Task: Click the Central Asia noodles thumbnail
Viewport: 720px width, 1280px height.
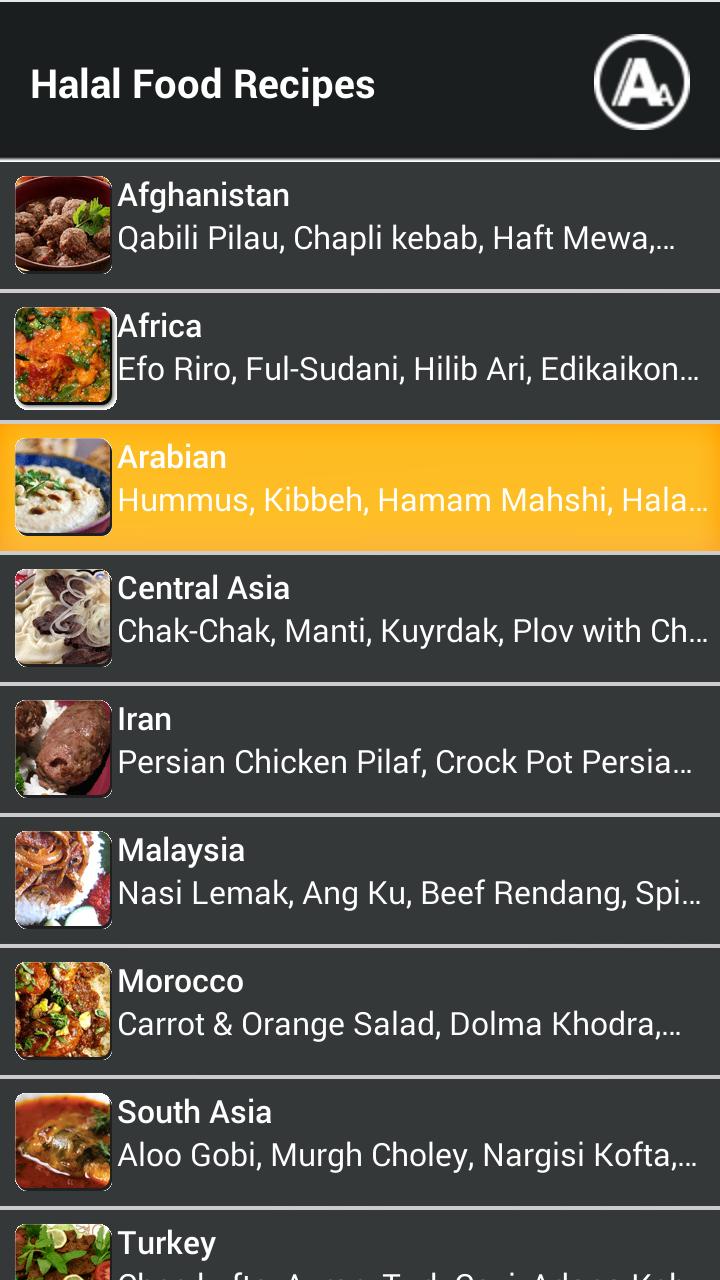Action: tap(62, 617)
